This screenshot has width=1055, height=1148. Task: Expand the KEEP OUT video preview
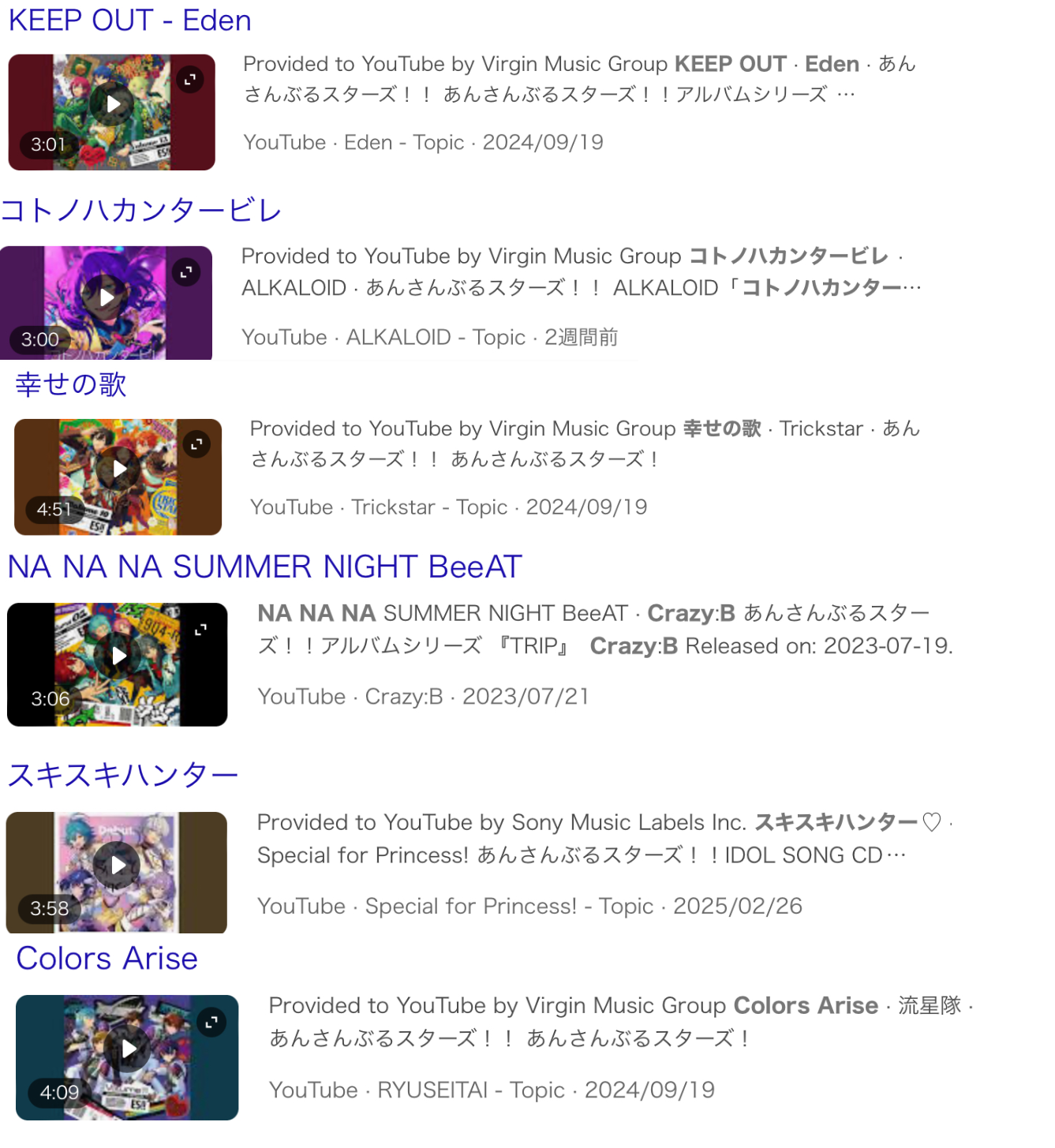click(189, 80)
